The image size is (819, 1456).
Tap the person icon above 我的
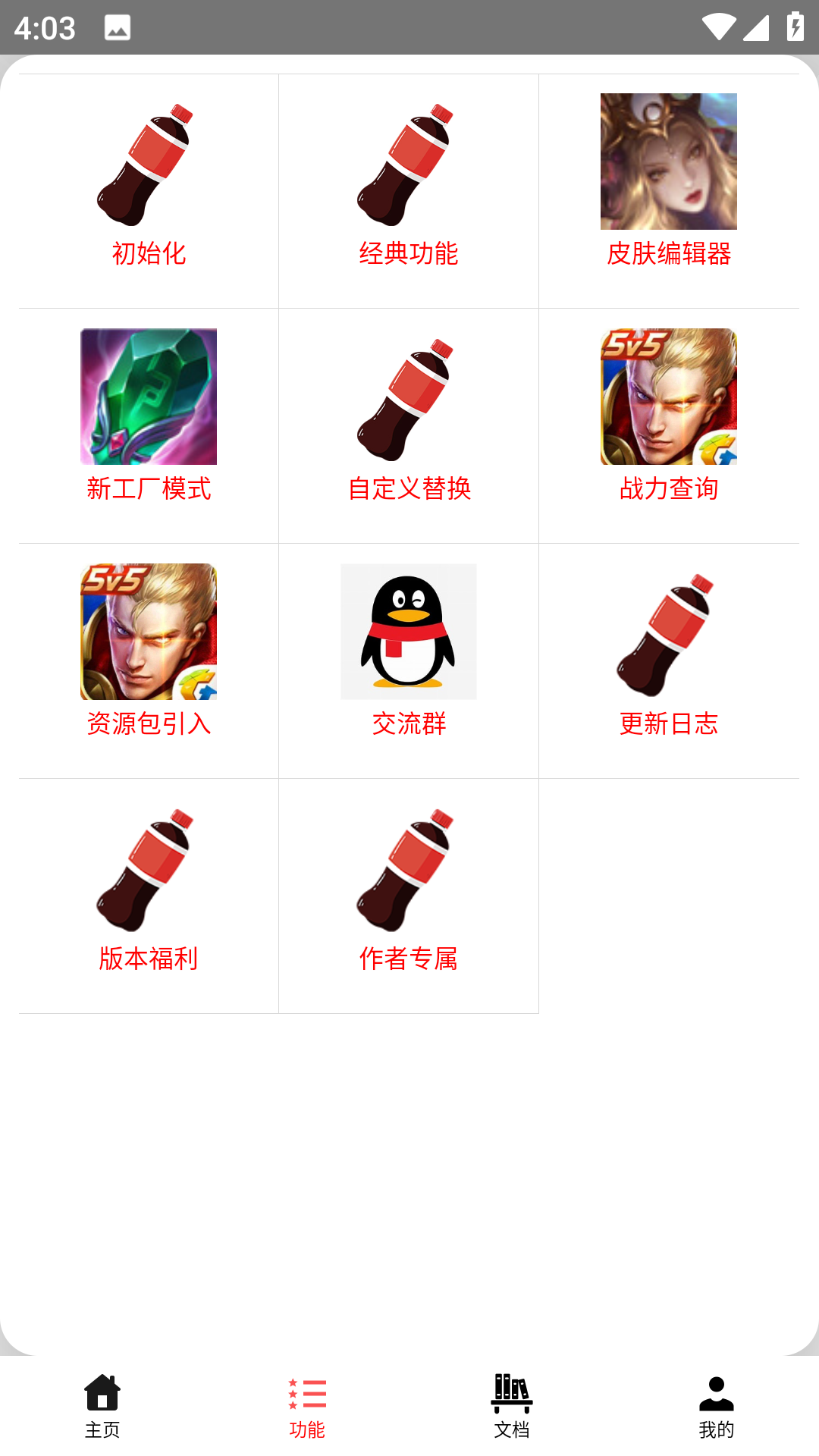point(715,1393)
